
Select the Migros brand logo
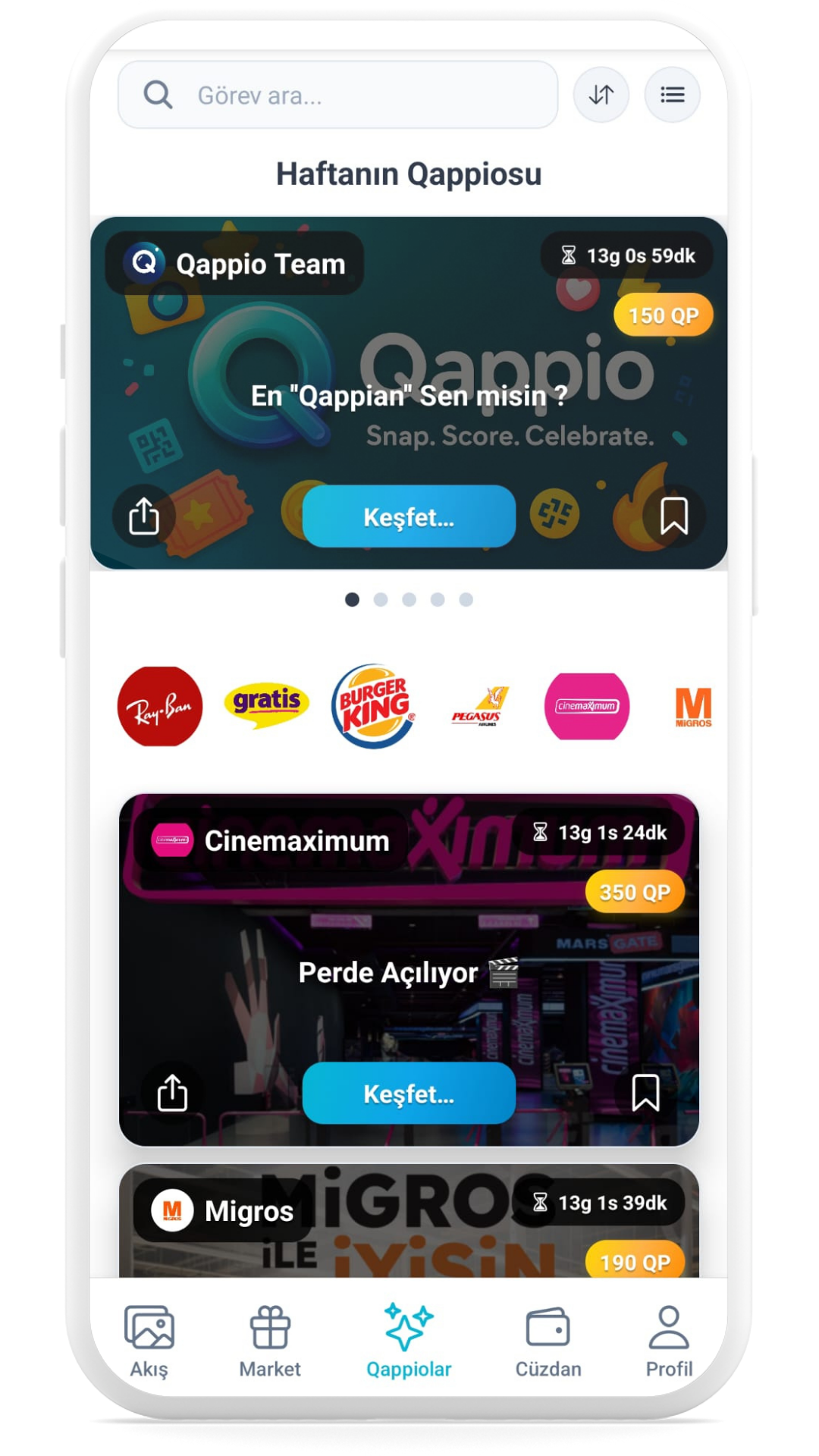coord(693,707)
